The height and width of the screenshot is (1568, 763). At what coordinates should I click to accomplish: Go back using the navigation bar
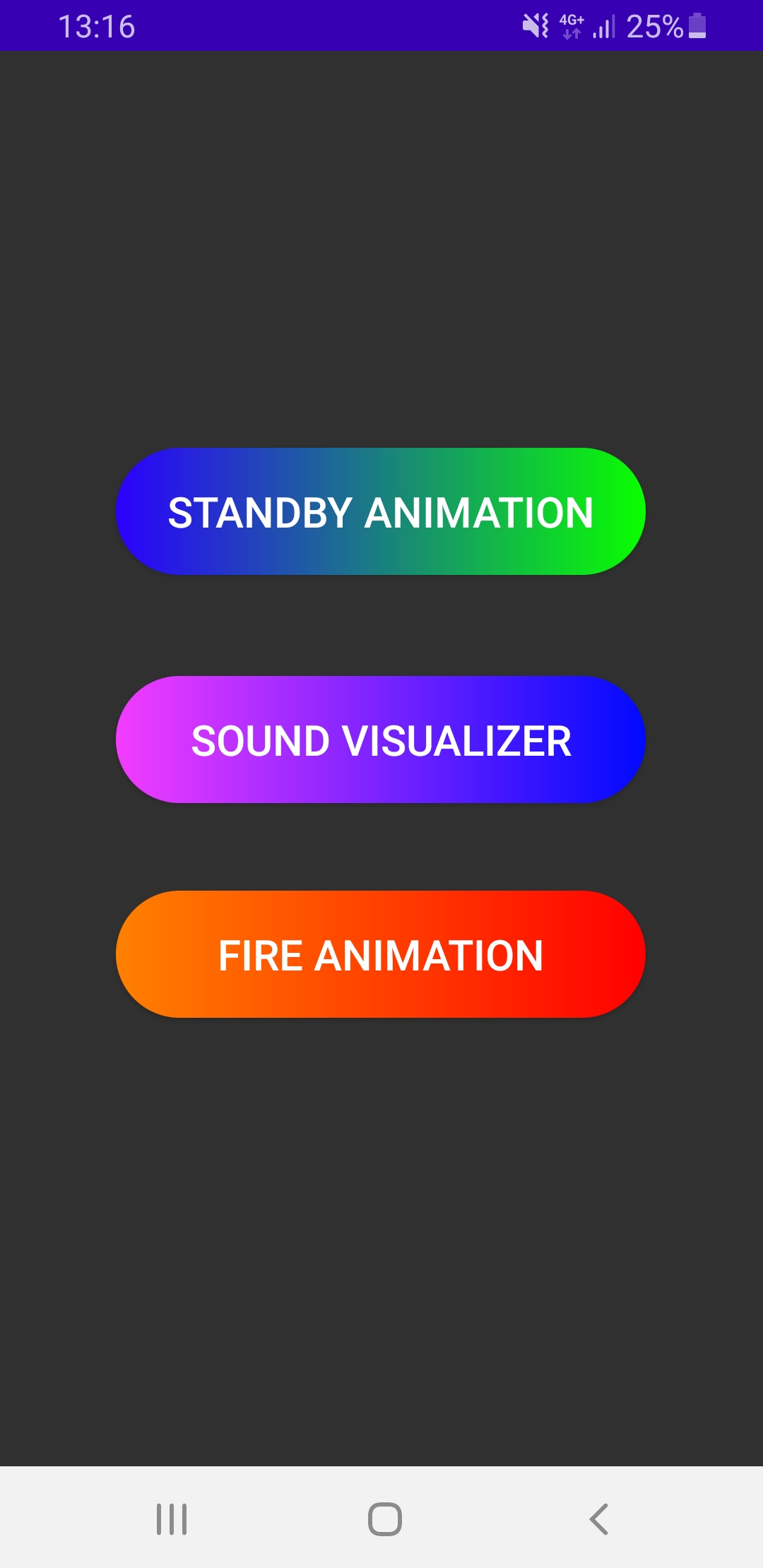point(598,1519)
